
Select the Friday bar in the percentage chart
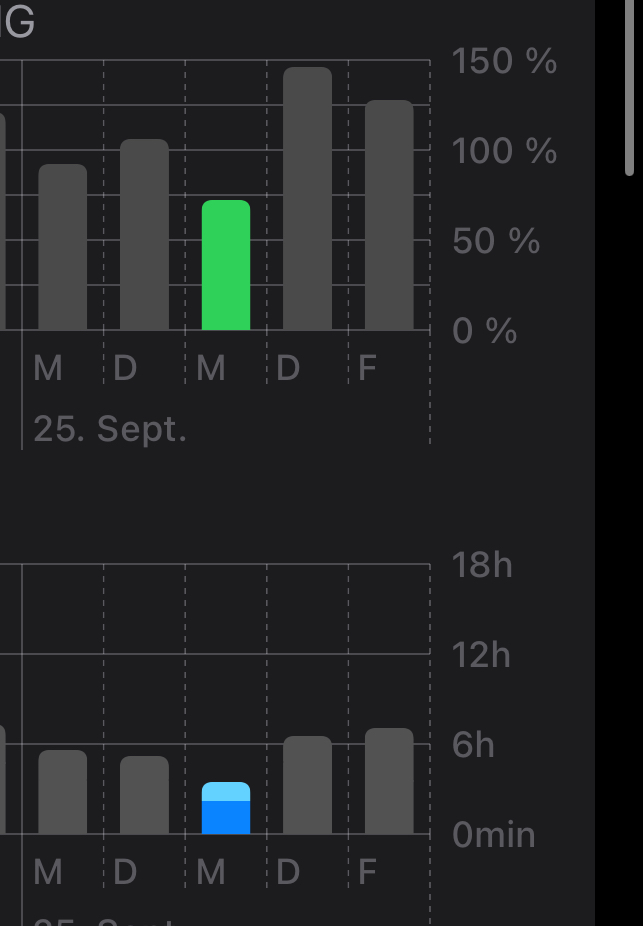pos(389,215)
